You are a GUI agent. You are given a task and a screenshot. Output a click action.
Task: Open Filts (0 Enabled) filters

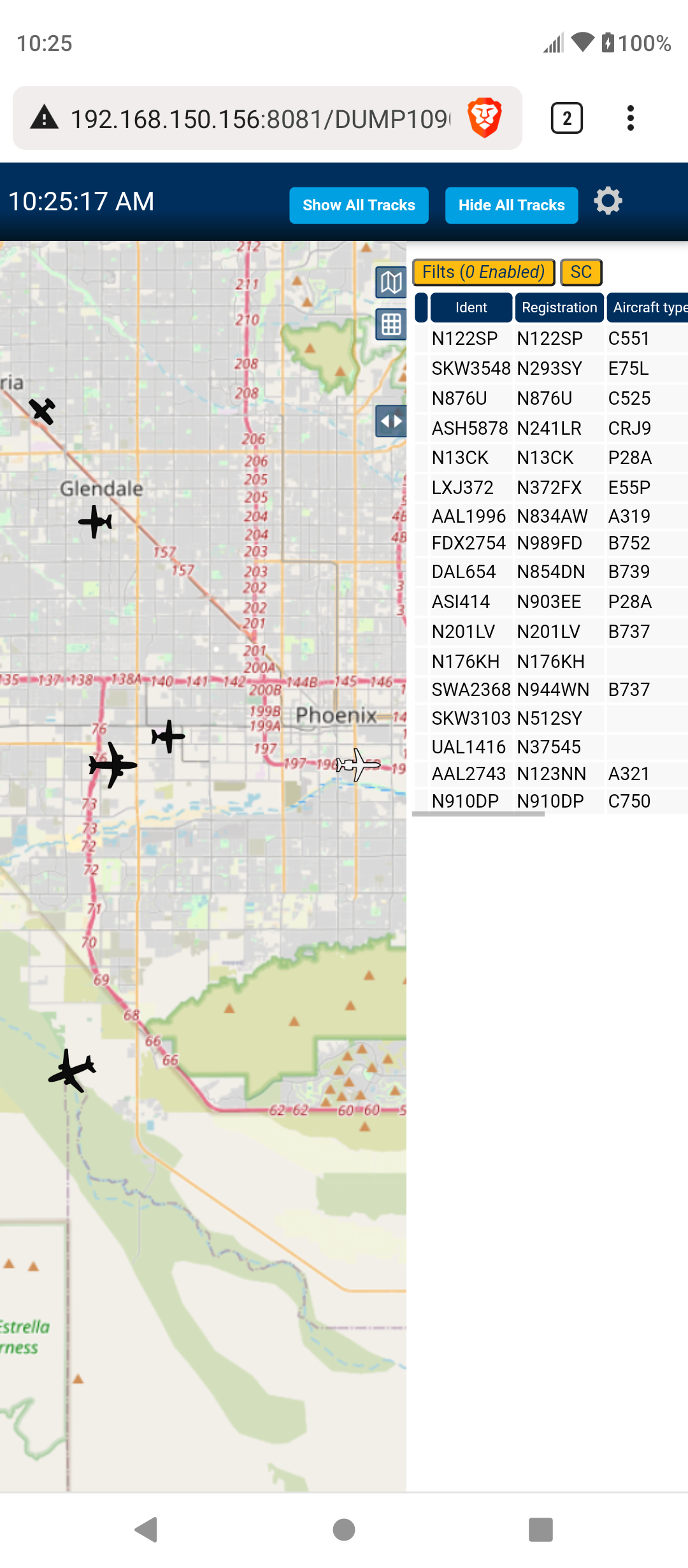484,272
